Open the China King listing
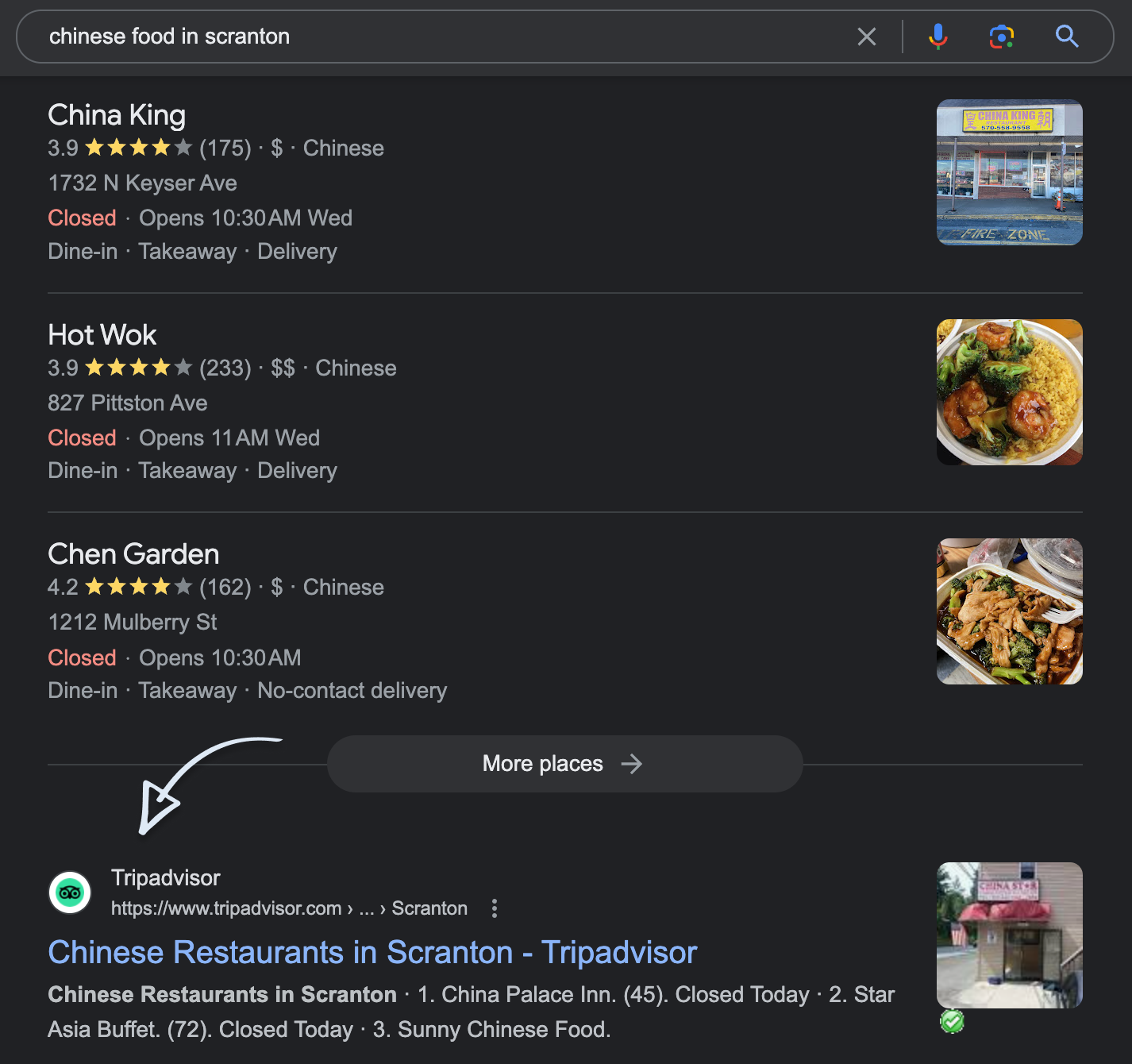Screen dimensions: 1132x1064 coord(117,116)
